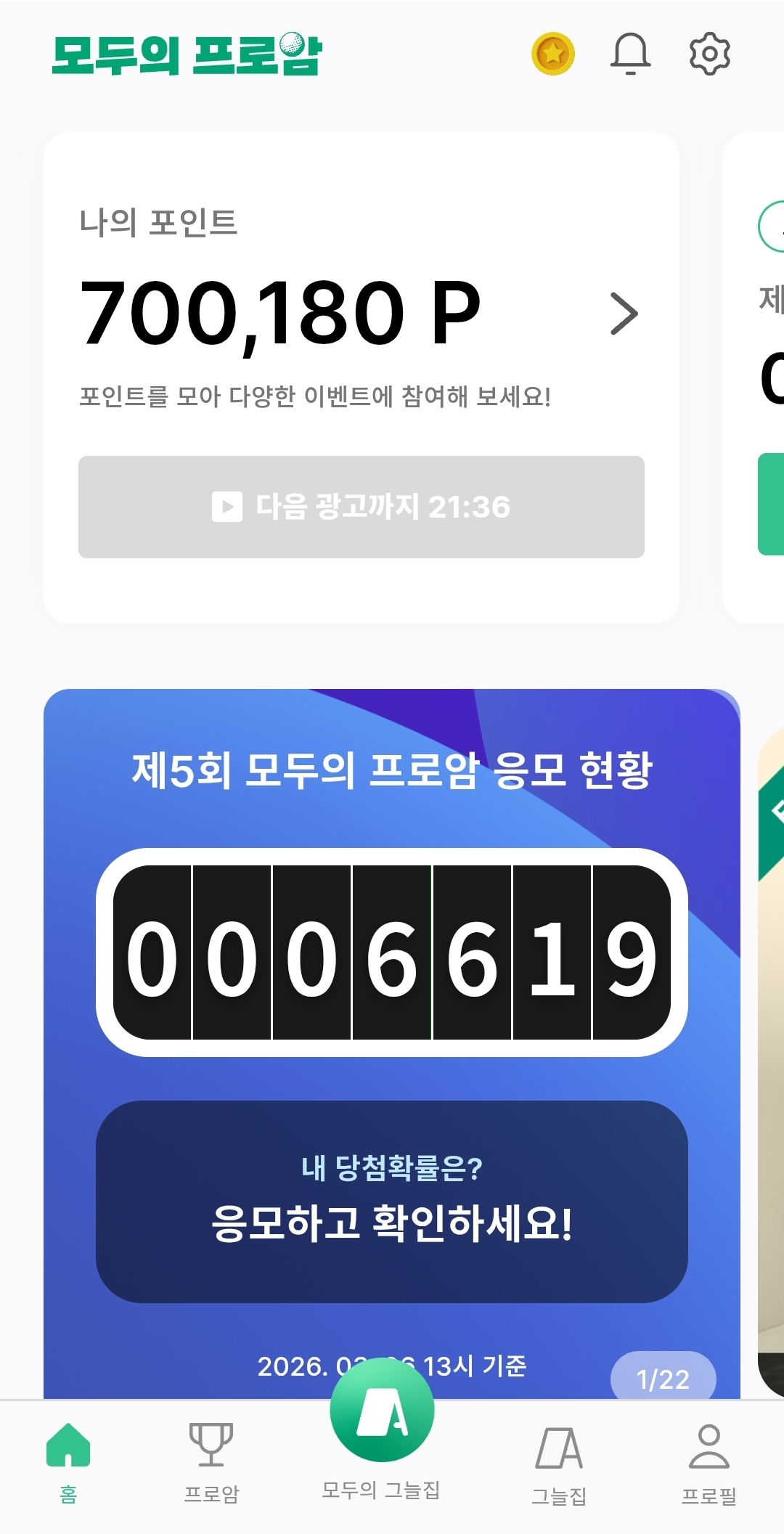Screen dimensions: 784x1534
Task: Tap the 다음 광고까지 ad timer button
Action: (x=362, y=507)
